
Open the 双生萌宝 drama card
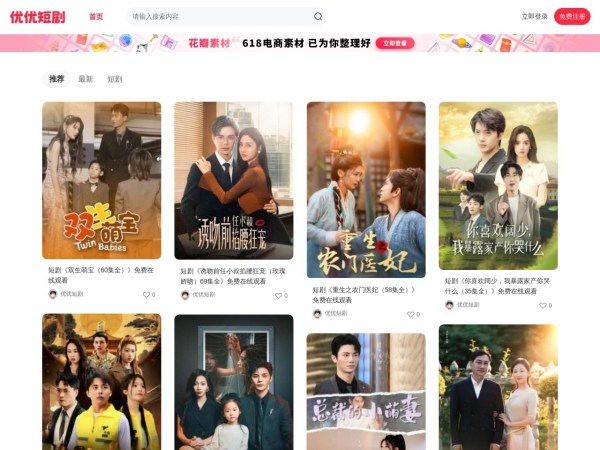pyautogui.click(x=101, y=180)
